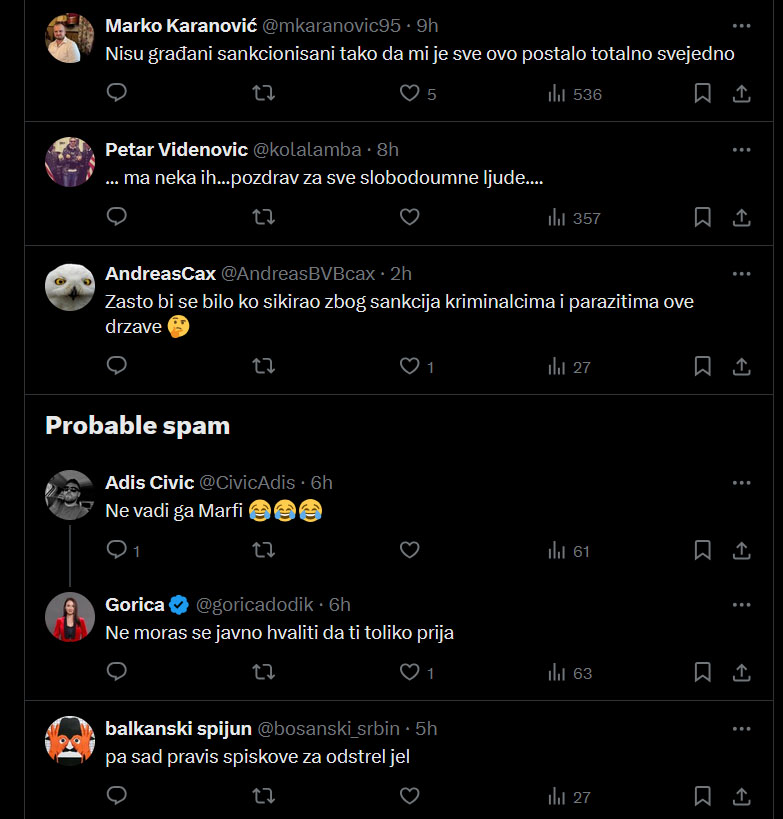Screen dimensions: 783x819
Task: Like Marko Karanović's reply
Action: coord(410,93)
